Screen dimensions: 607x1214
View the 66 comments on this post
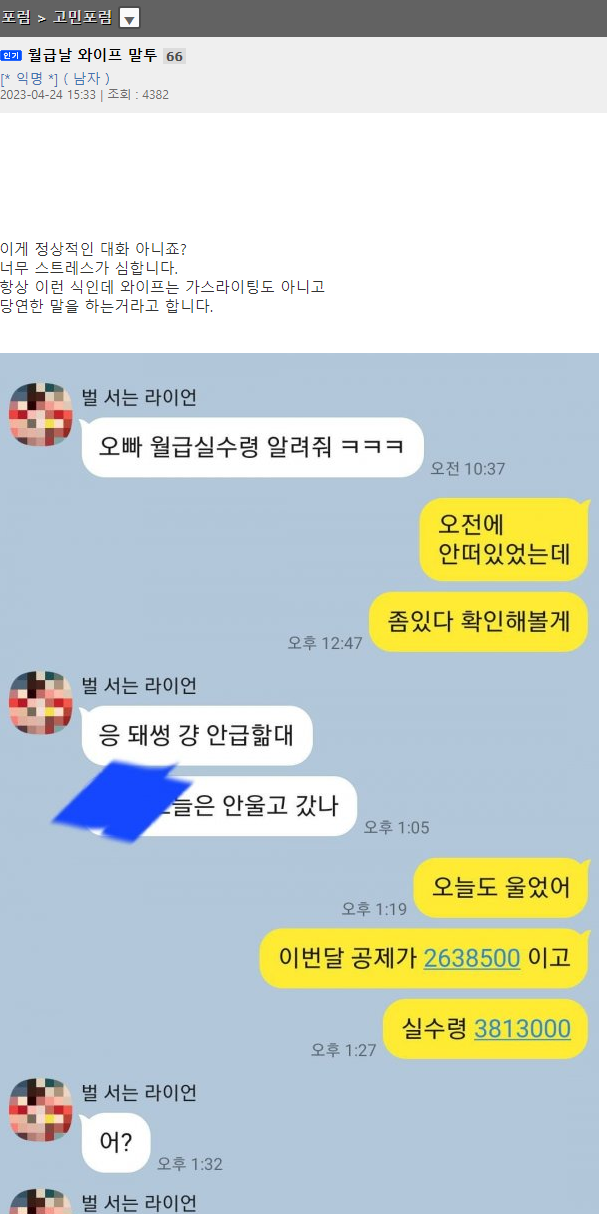(x=174, y=57)
